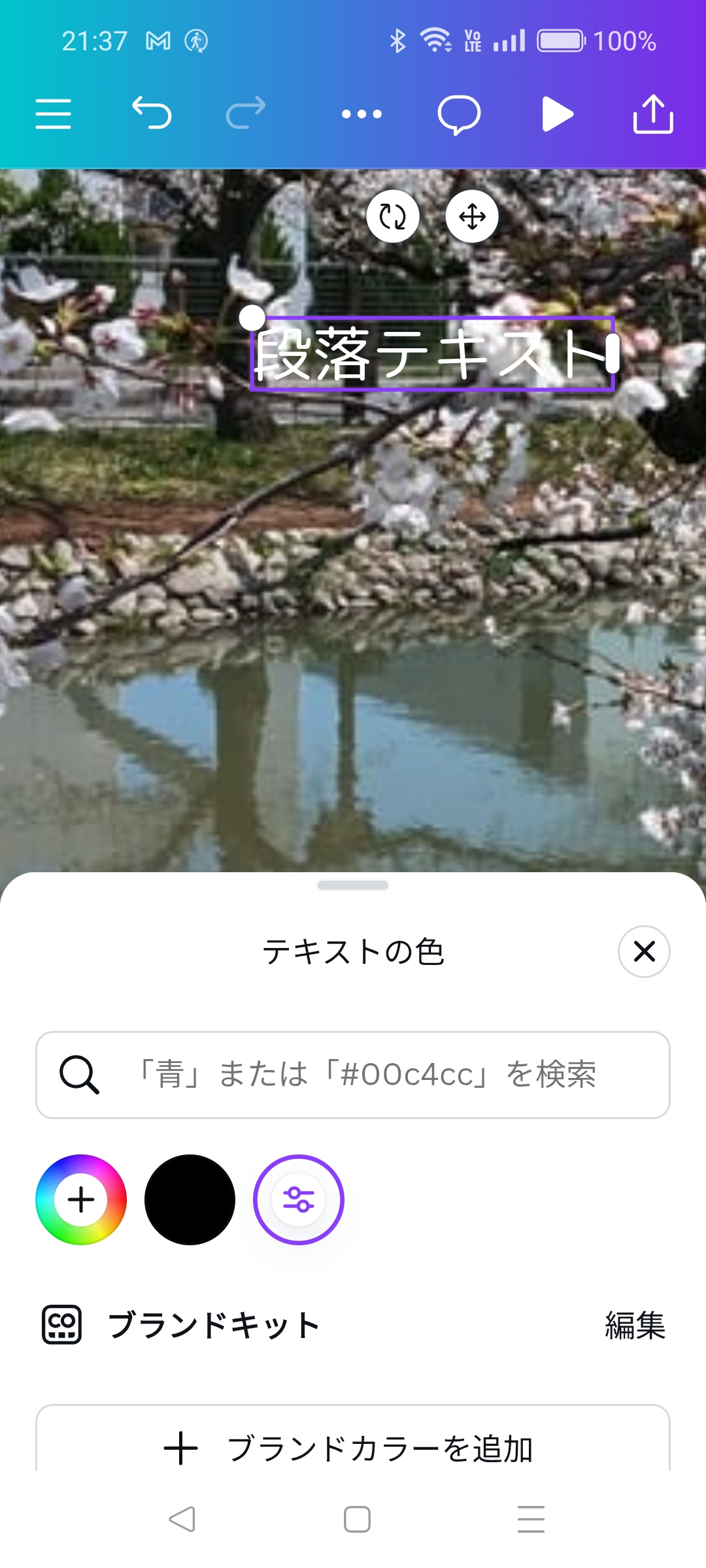The image size is (706, 1568).
Task: Choose the black color swatch
Action: pos(190,1200)
